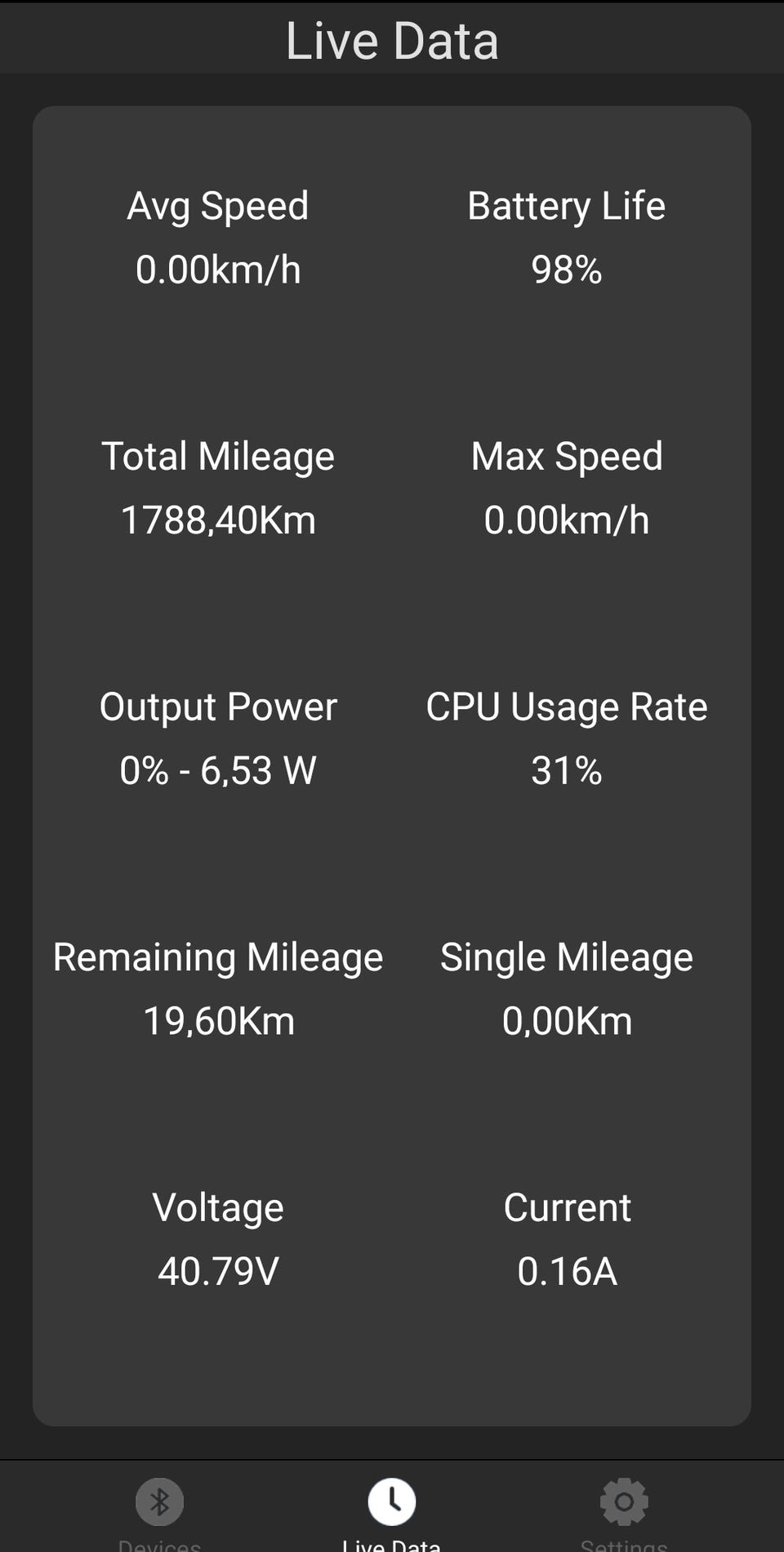Select the Live Data tab
The height and width of the screenshot is (1552, 784).
coord(392,1507)
